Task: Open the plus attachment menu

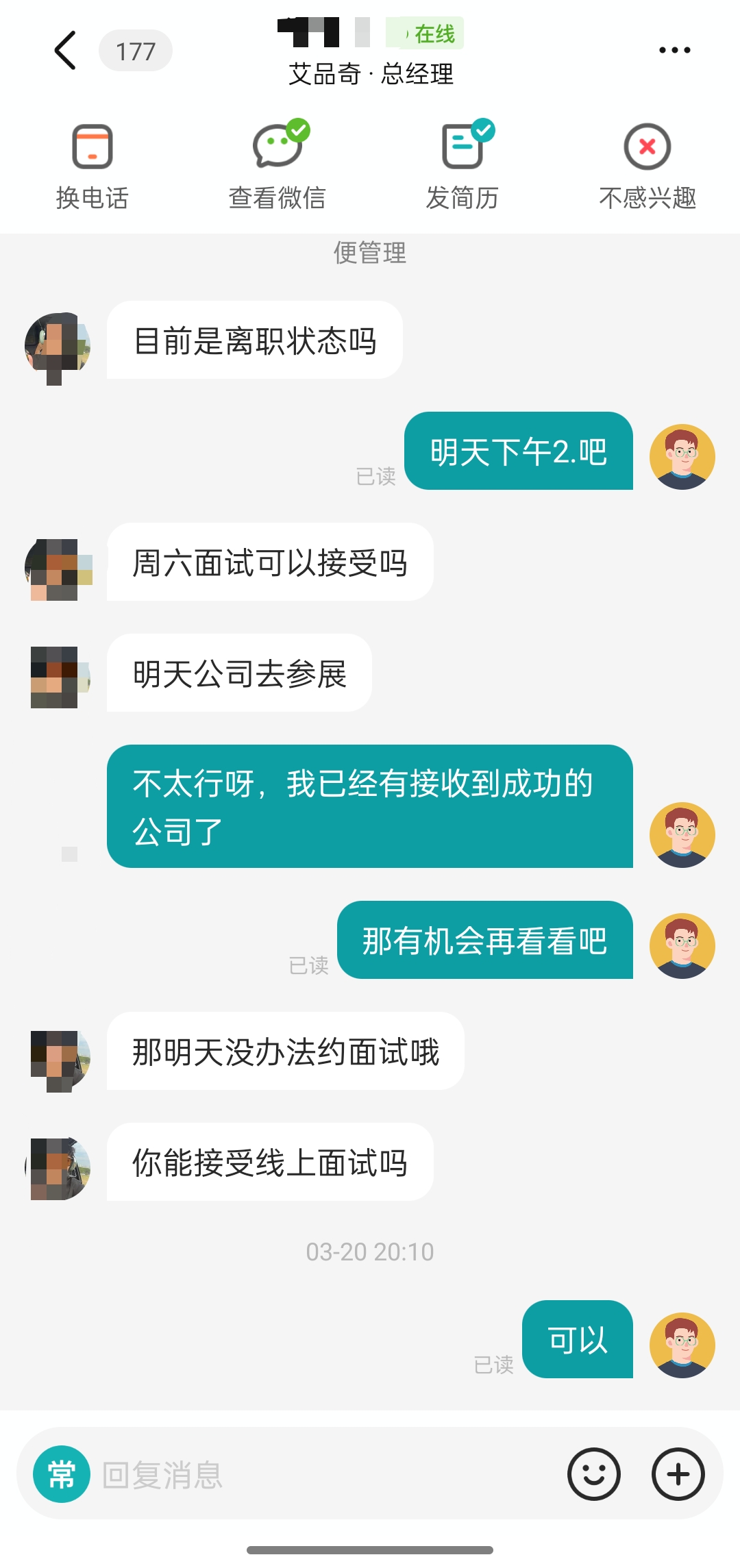Action: pyautogui.click(x=678, y=1474)
